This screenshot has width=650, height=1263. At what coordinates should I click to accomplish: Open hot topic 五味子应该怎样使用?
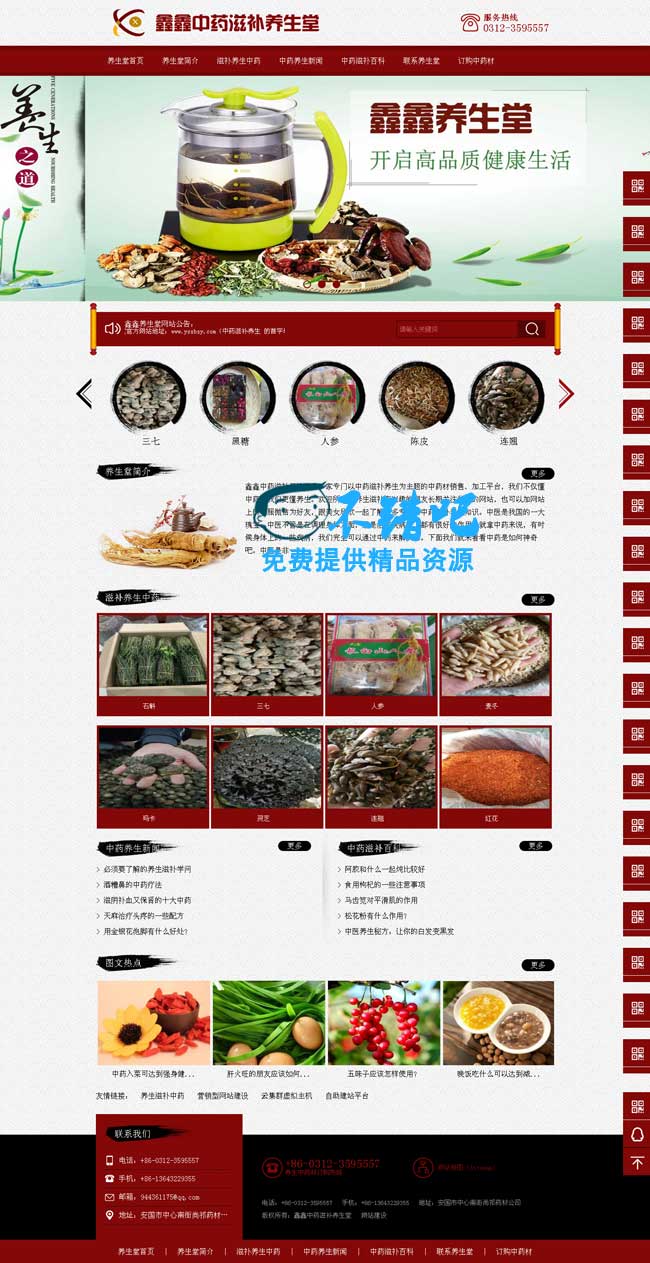coord(383,1073)
